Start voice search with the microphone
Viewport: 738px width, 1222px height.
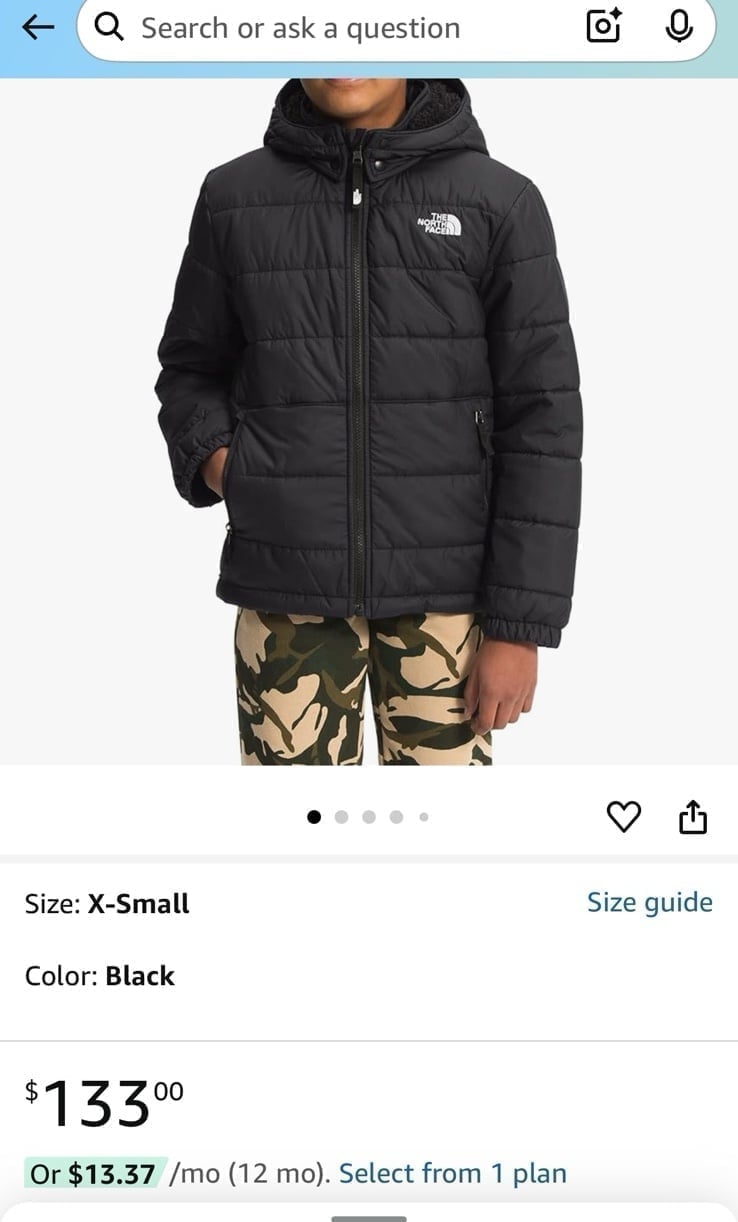pos(679,27)
